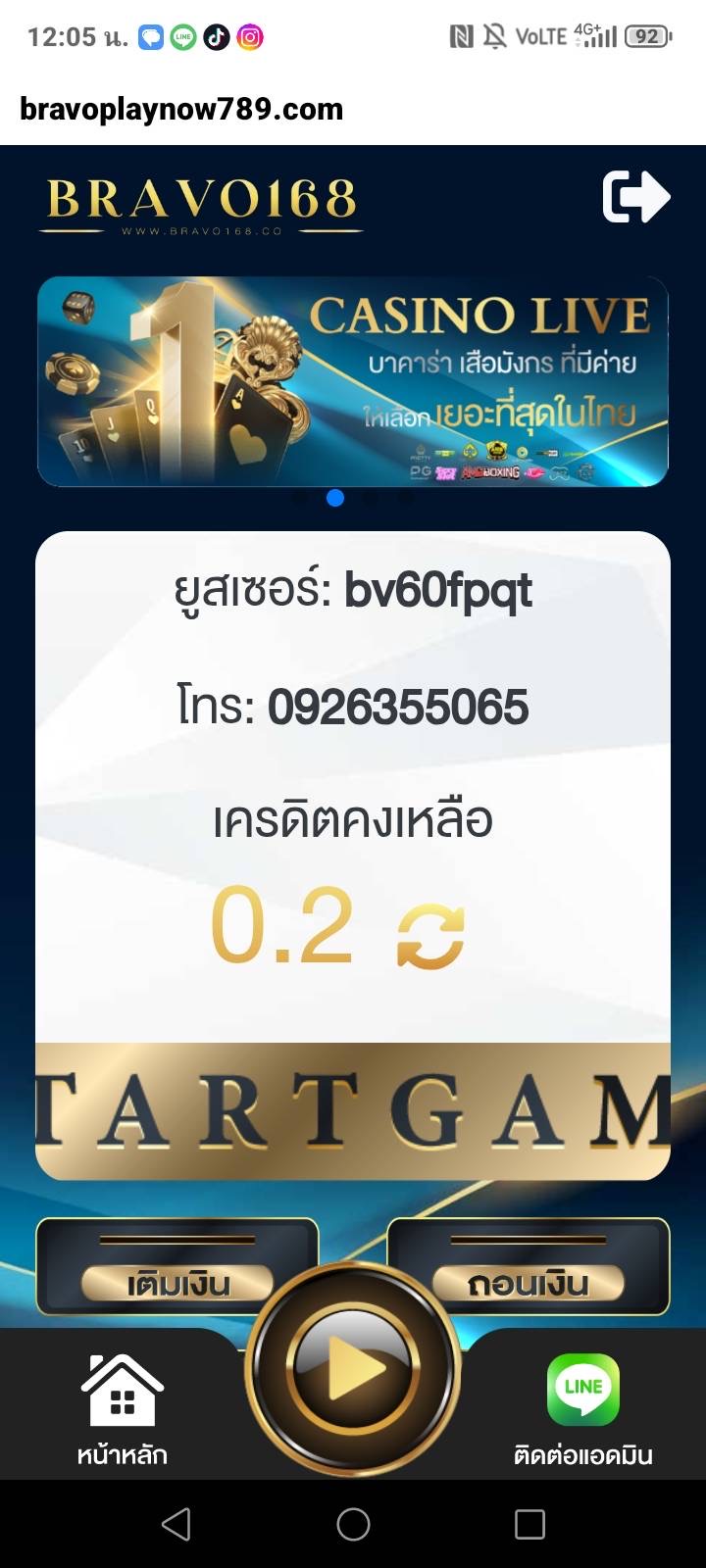
Task: Tap the golden play button
Action: (x=353, y=1368)
